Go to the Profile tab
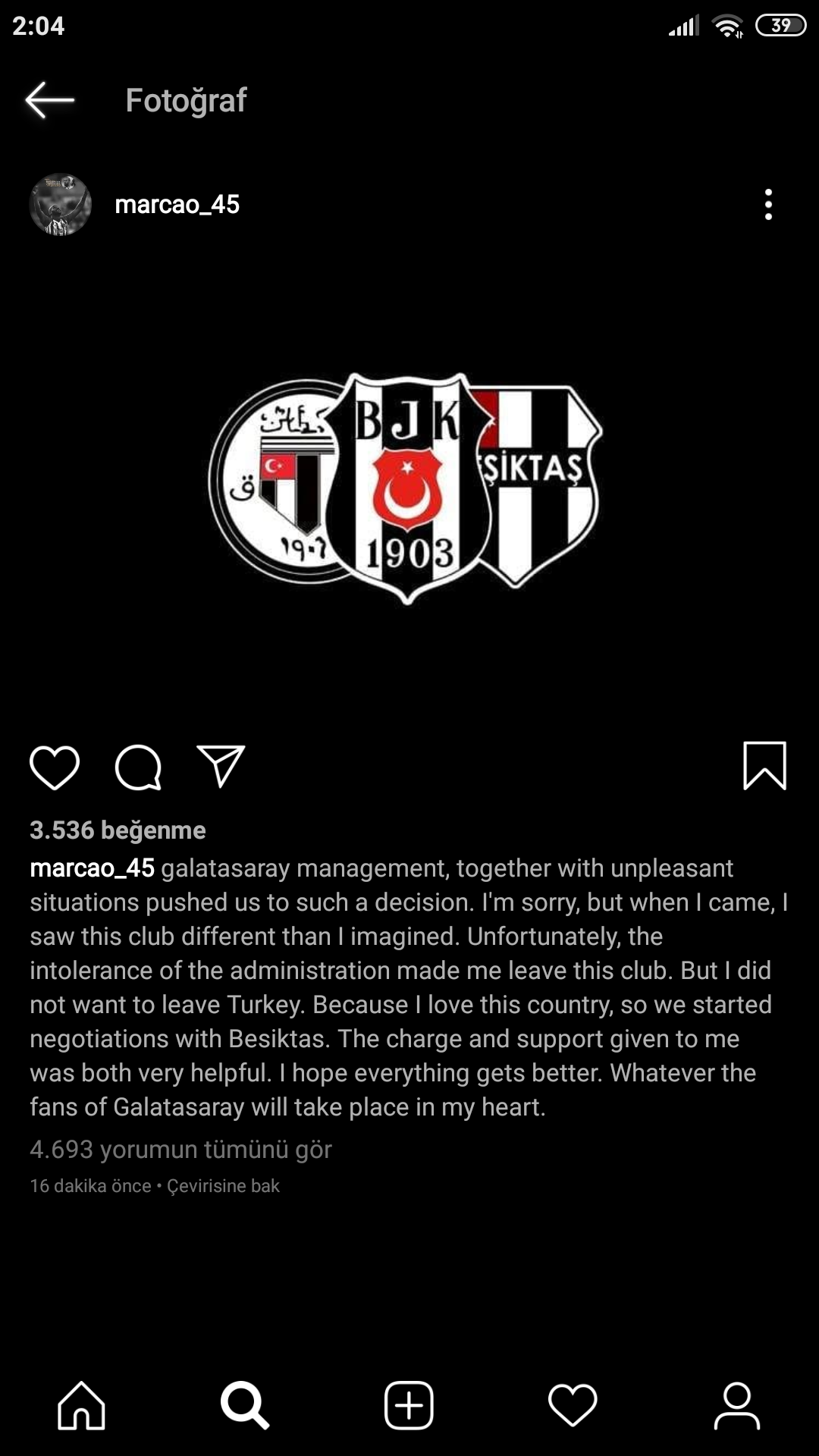 point(736,1405)
